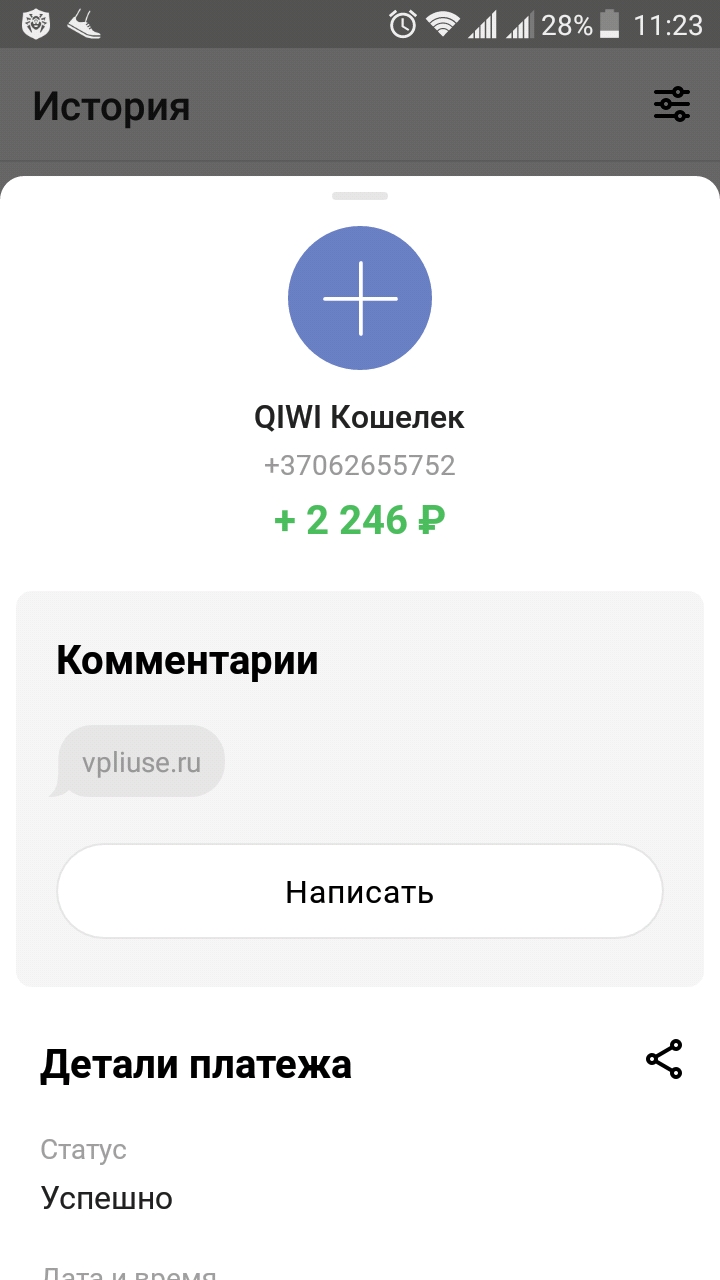The height and width of the screenshot is (1280, 720).
Task: Tap the Написать button
Action: click(x=360, y=891)
